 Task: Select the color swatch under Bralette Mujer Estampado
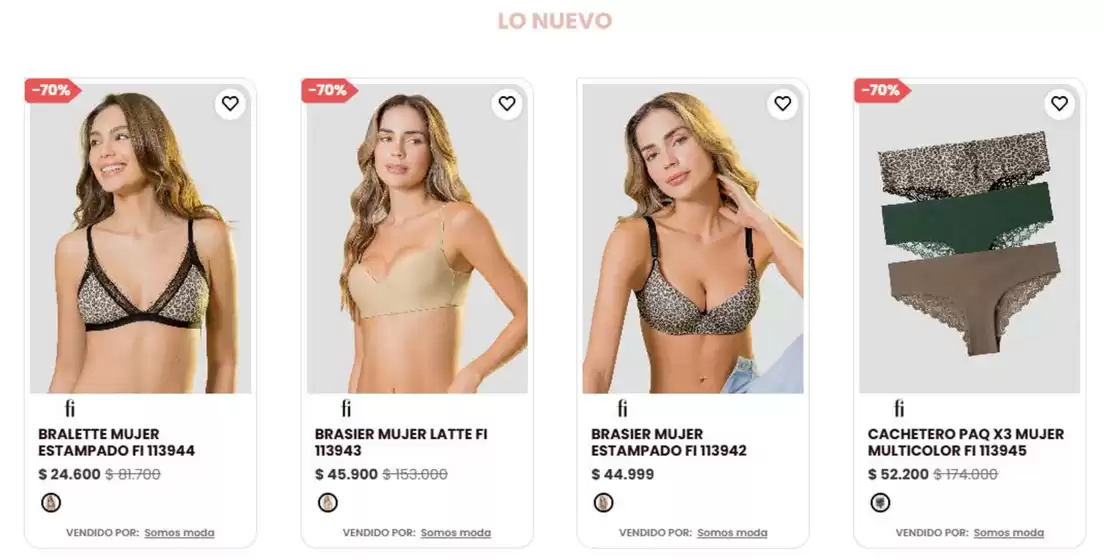coord(51,502)
